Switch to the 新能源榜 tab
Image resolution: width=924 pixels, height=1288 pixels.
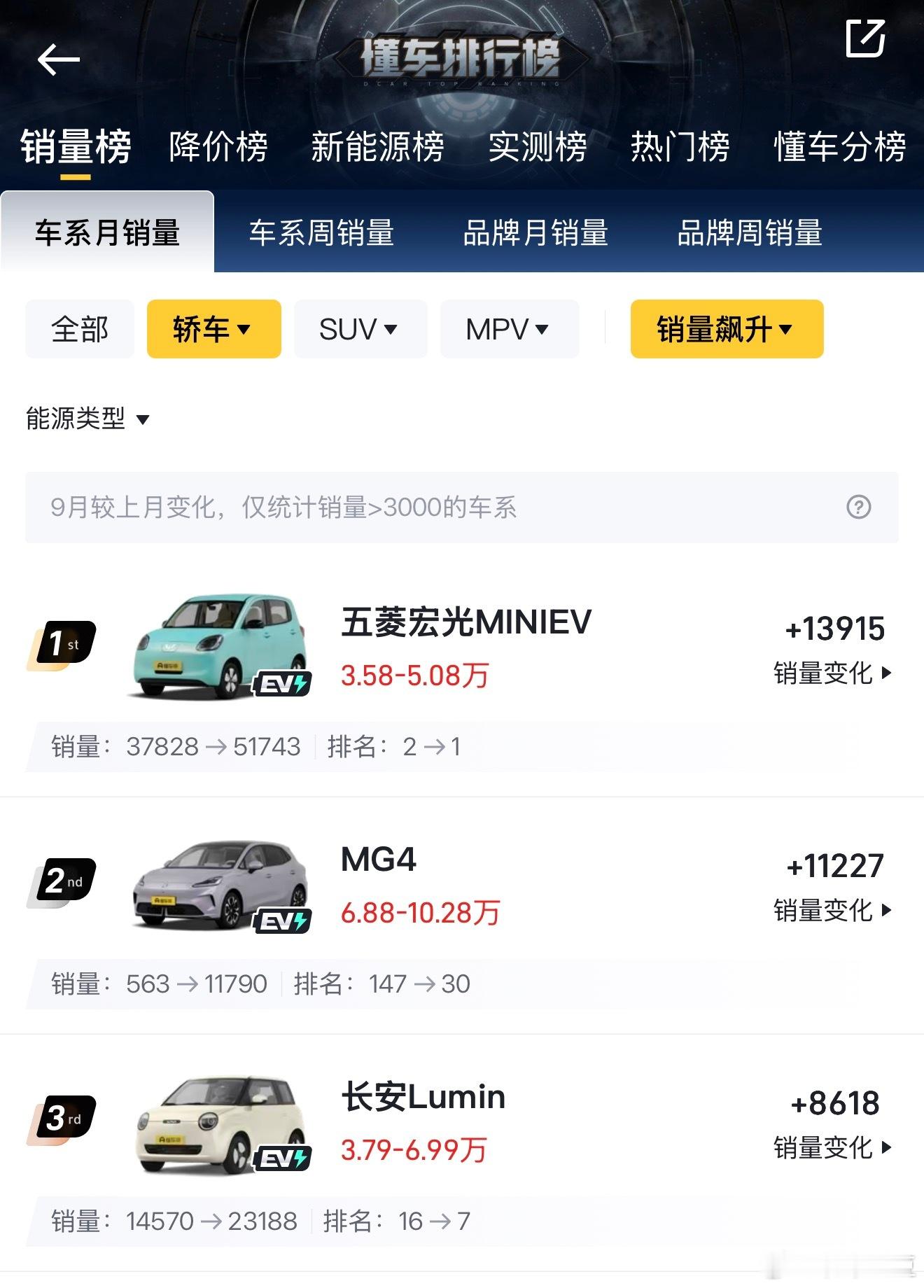[377, 147]
